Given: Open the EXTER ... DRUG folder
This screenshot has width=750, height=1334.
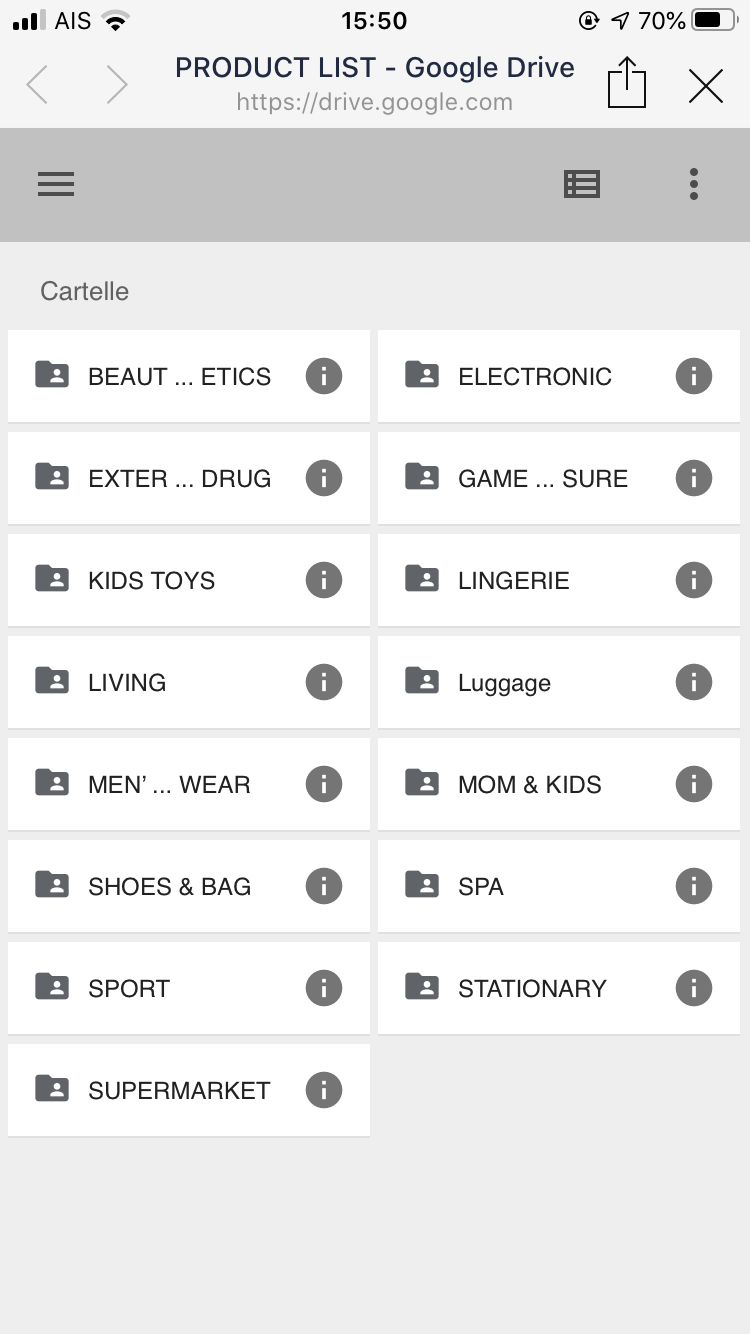Looking at the screenshot, I should click(x=179, y=479).
